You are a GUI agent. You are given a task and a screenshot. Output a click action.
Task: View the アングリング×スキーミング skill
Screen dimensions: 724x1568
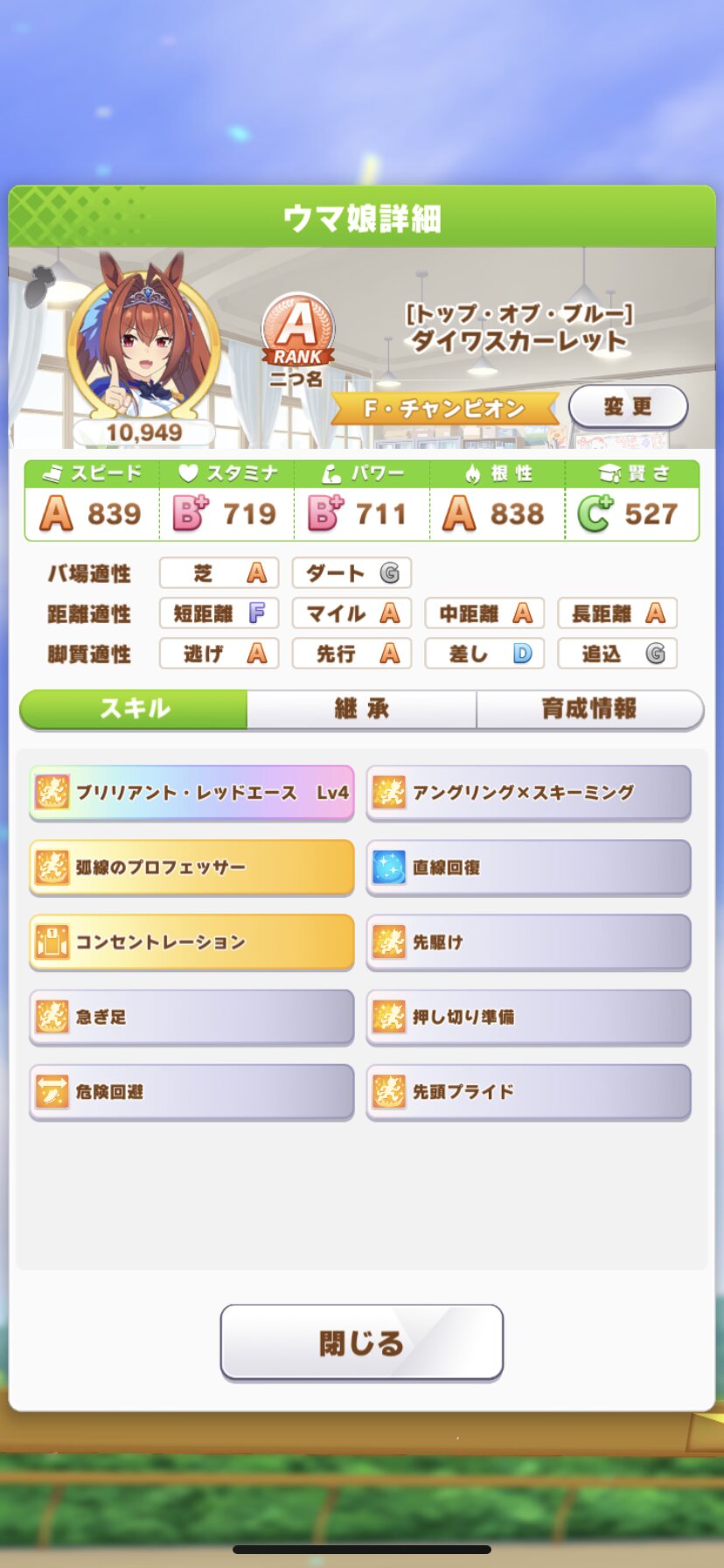[528, 793]
